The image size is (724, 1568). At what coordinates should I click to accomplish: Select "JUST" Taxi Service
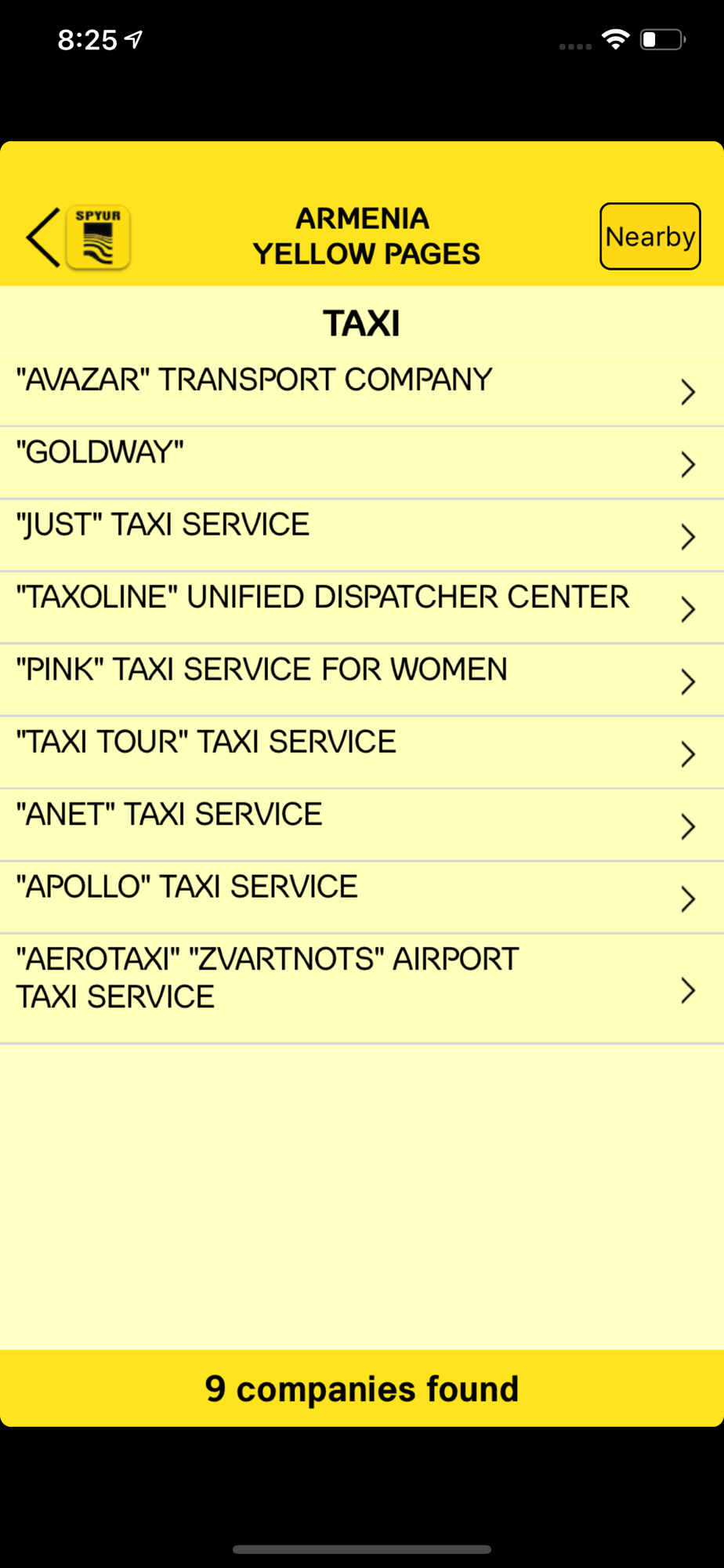tap(362, 535)
